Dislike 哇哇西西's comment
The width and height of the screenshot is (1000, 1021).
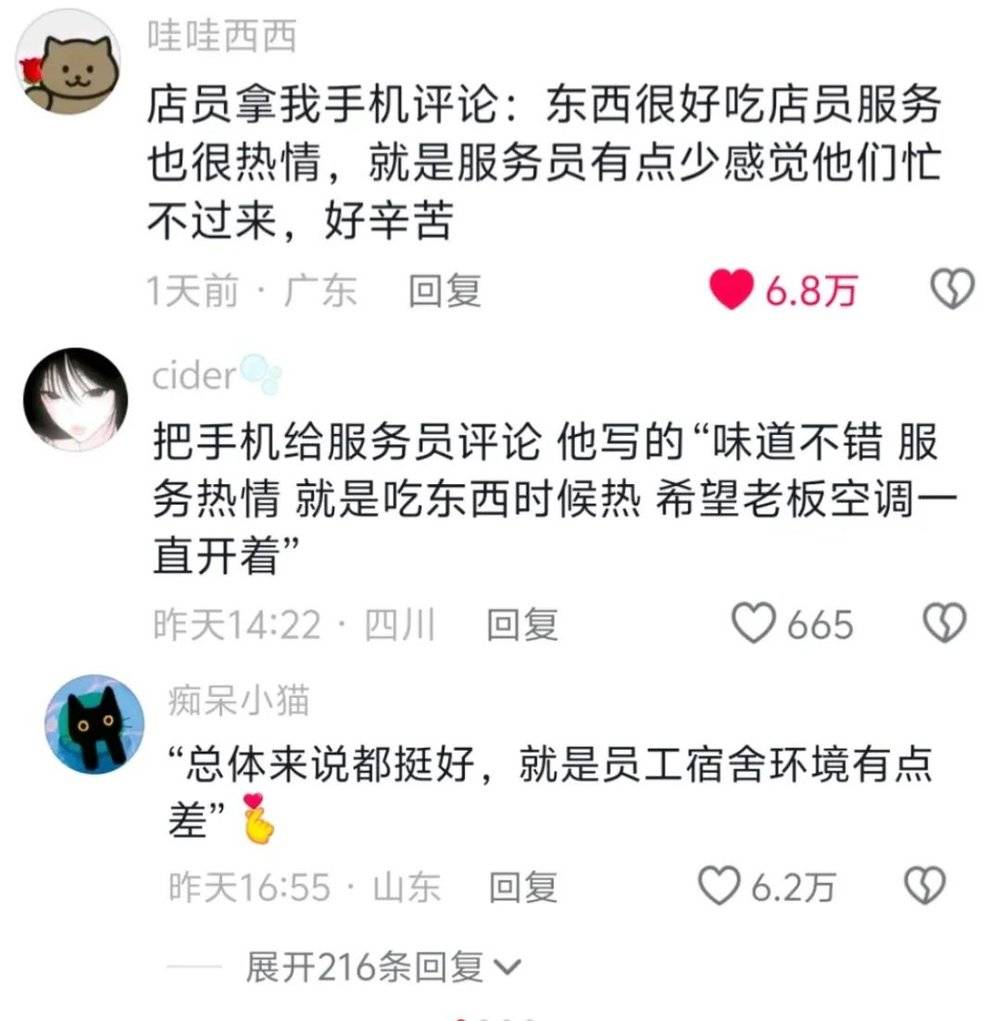point(951,290)
